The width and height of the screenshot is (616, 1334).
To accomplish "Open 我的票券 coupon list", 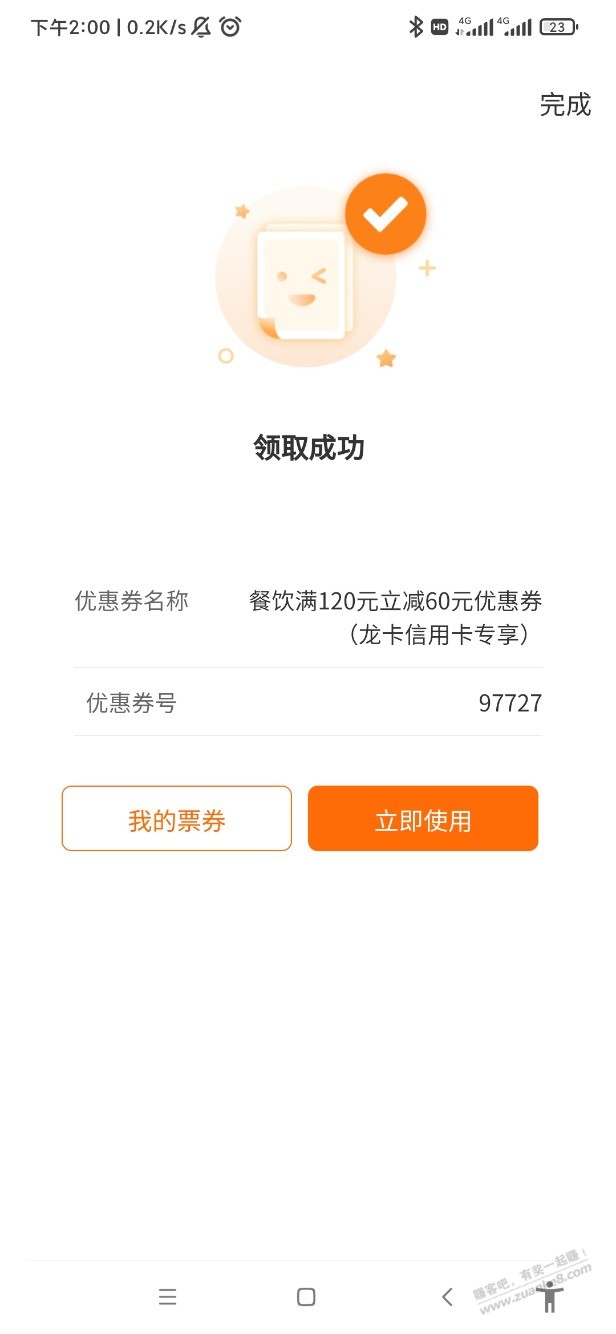I will coord(177,819).
